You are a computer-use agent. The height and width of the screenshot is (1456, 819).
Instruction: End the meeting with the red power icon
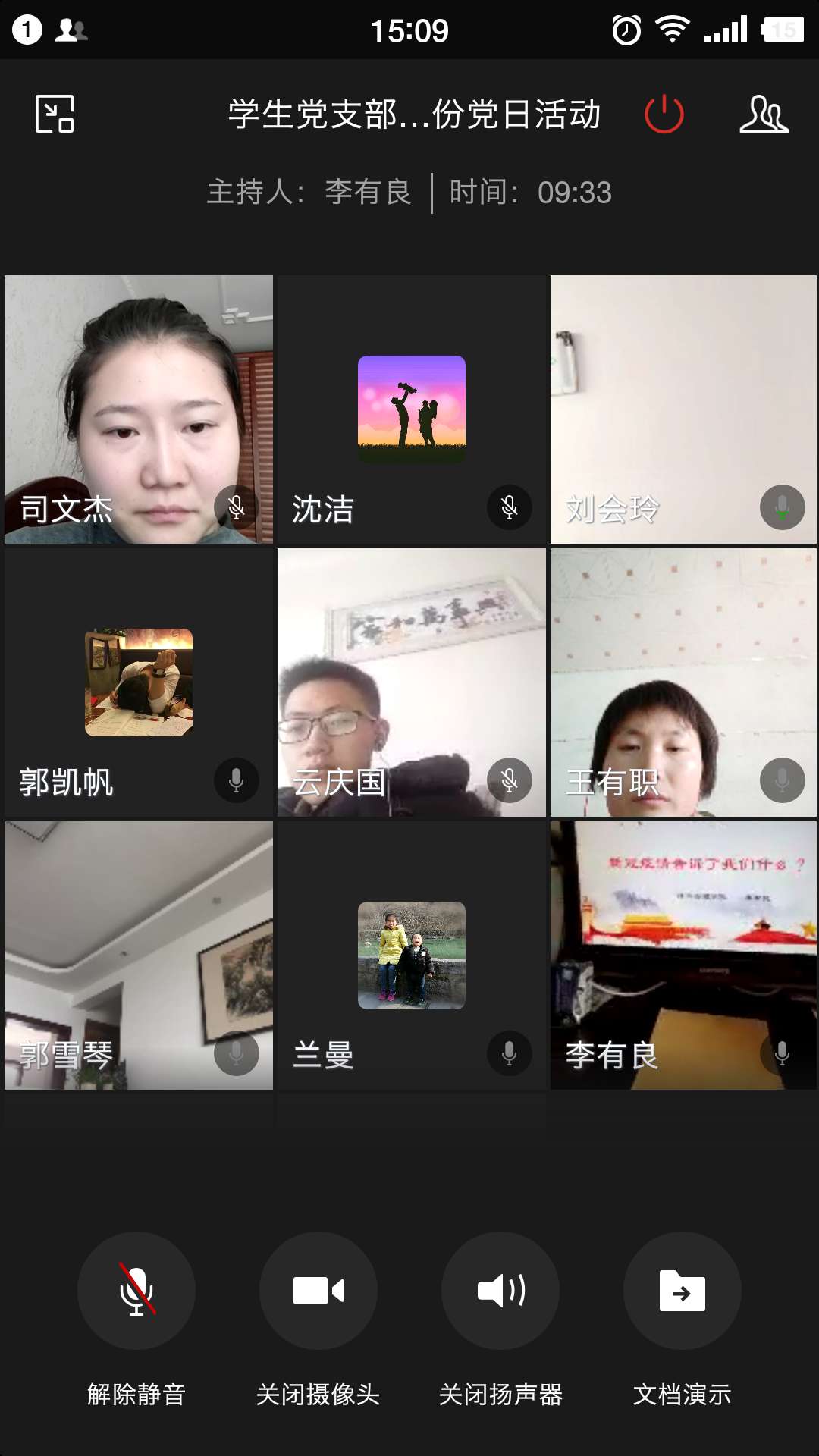(x=664, y=114)
